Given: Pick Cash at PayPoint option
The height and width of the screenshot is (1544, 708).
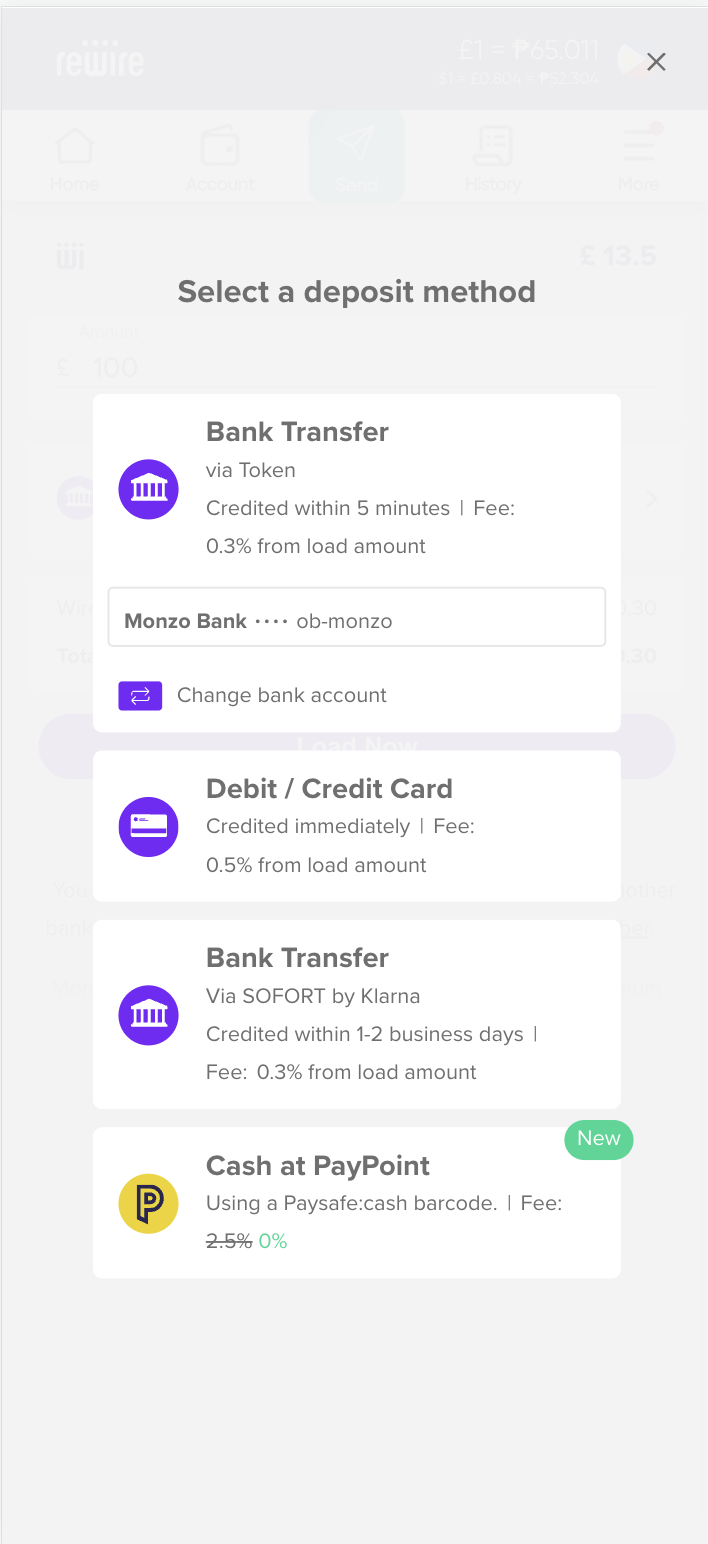Looking at the screenshot, I should click(x=356, y=1203).
